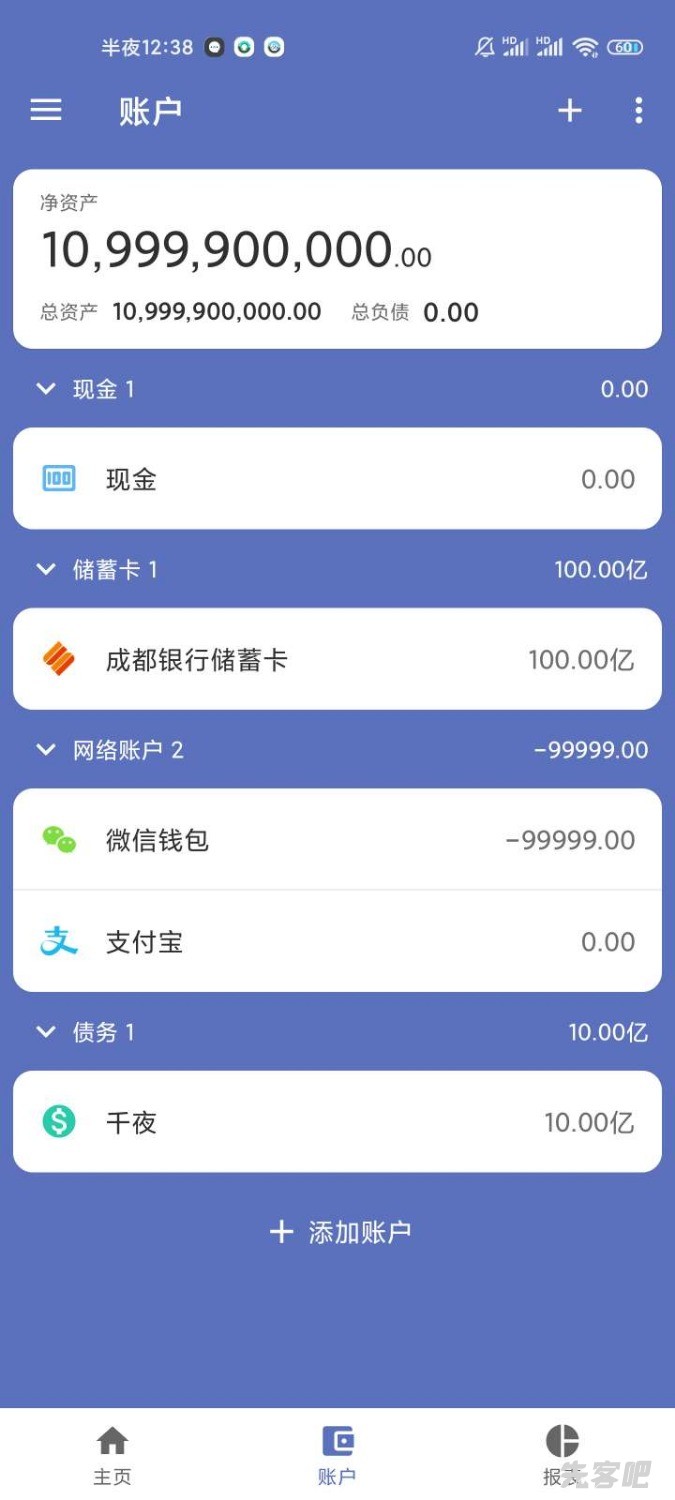The height and width of the screenshot is (1500, 675).
Task: Switch to the 主页 tab
Action: tap(112, 1455)
